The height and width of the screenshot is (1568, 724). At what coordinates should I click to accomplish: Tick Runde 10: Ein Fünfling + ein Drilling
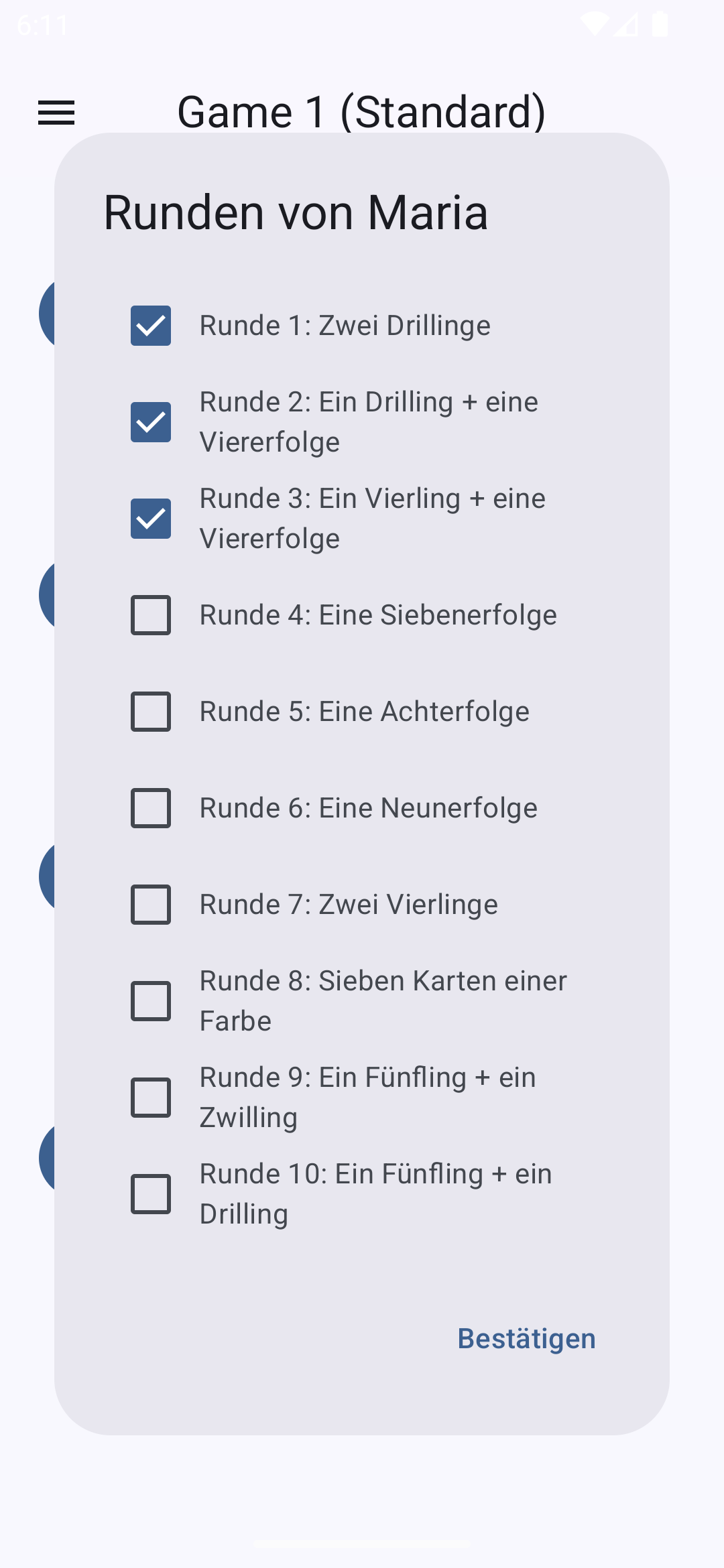pyautogui.click(x=151, y=1194)
